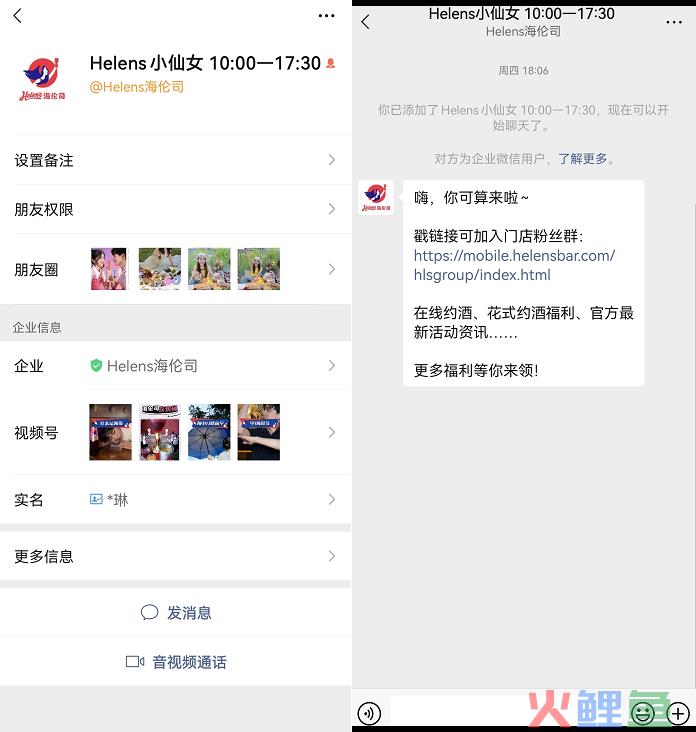This screenshot has width=696, height=732.
Task: View the 实名 verification details
Action: (175, 499)
